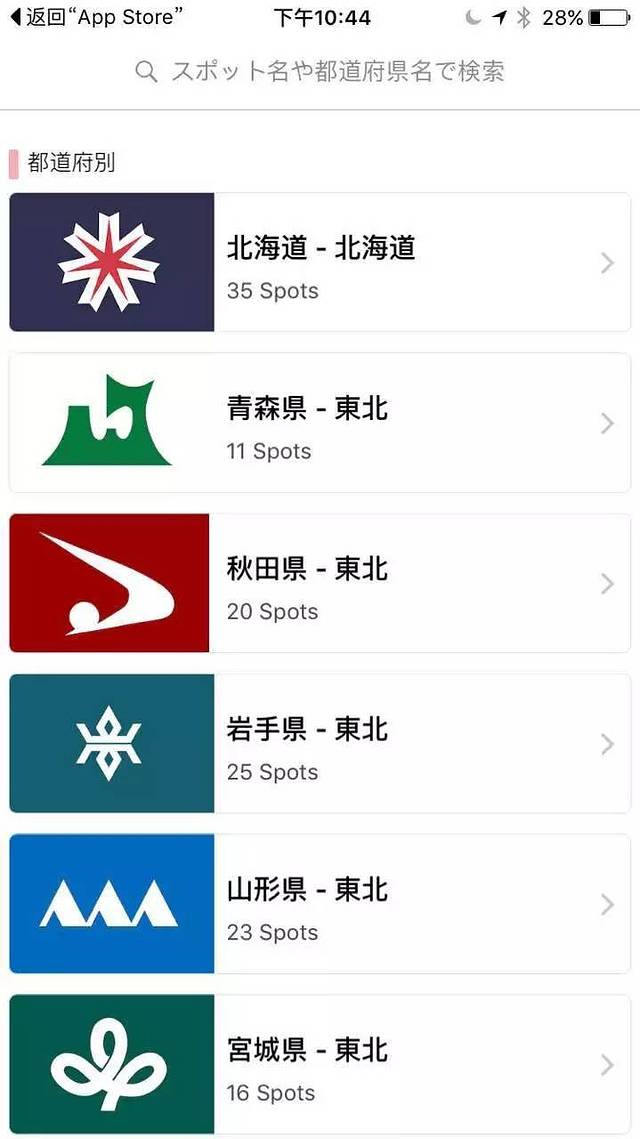Open the 山形県 row
Viewport: 640px width, 1139px height.
(x=320, y=904)
